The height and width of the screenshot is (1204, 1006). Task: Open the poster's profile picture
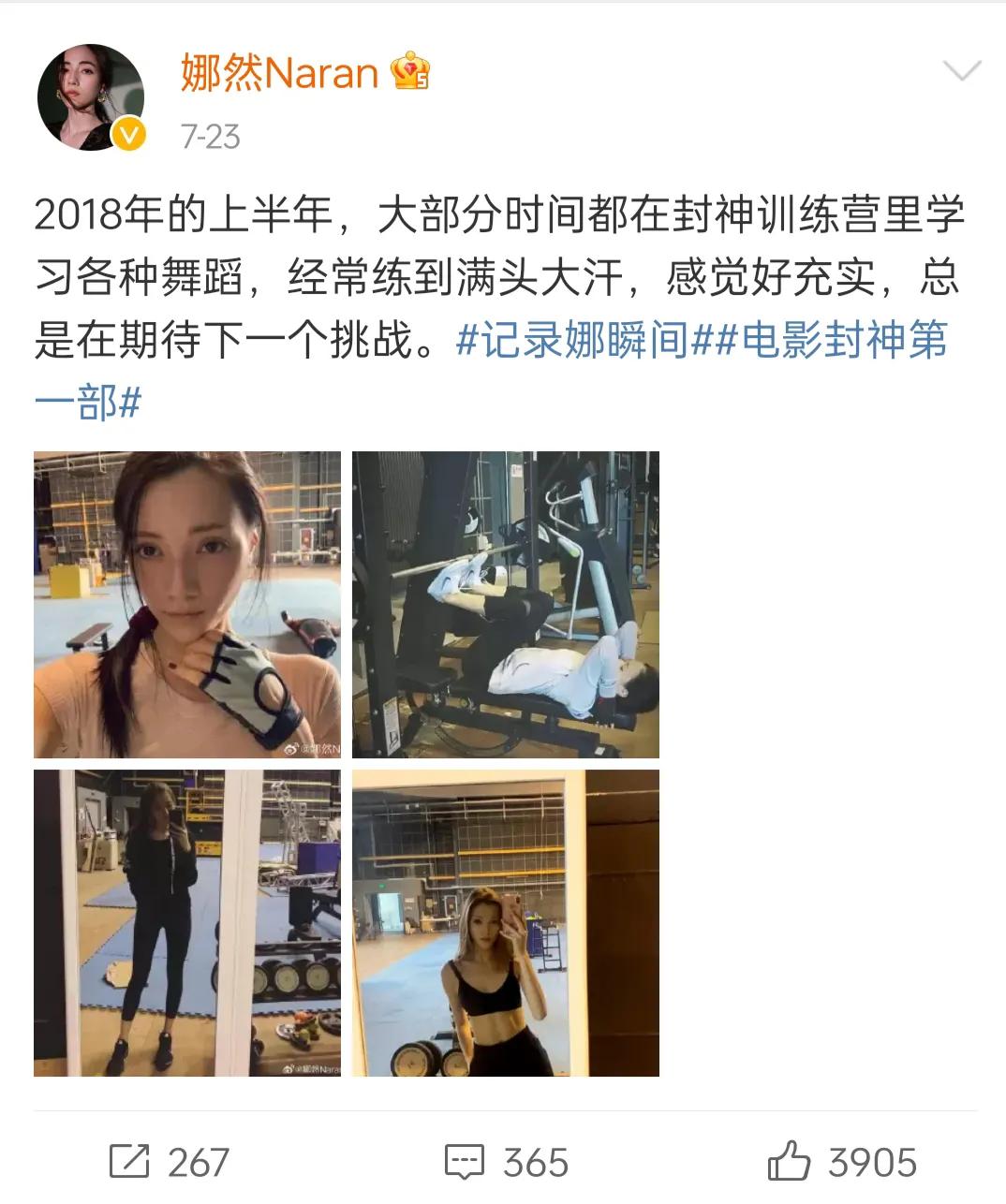pos(91,96)
